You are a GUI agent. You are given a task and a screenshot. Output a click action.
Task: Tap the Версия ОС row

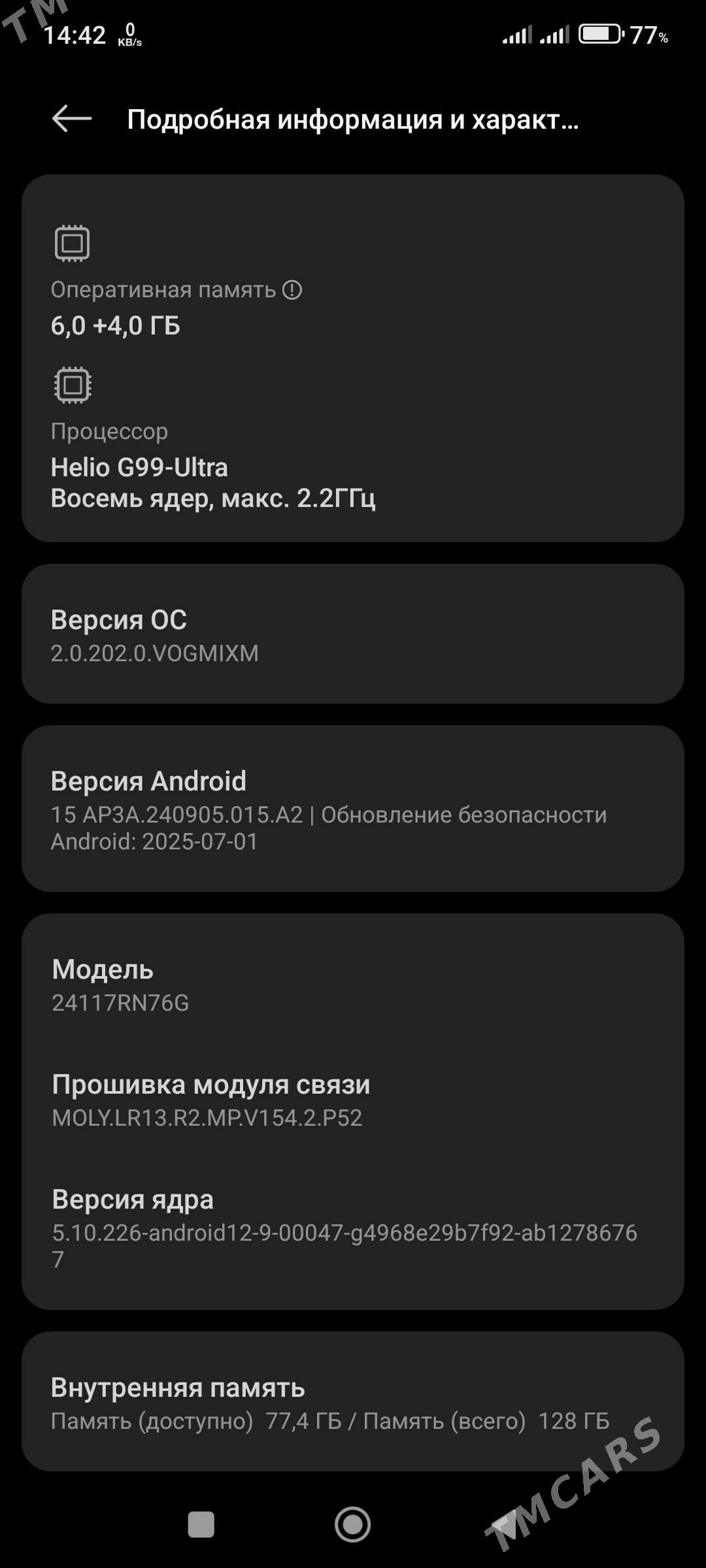(353, 634)
